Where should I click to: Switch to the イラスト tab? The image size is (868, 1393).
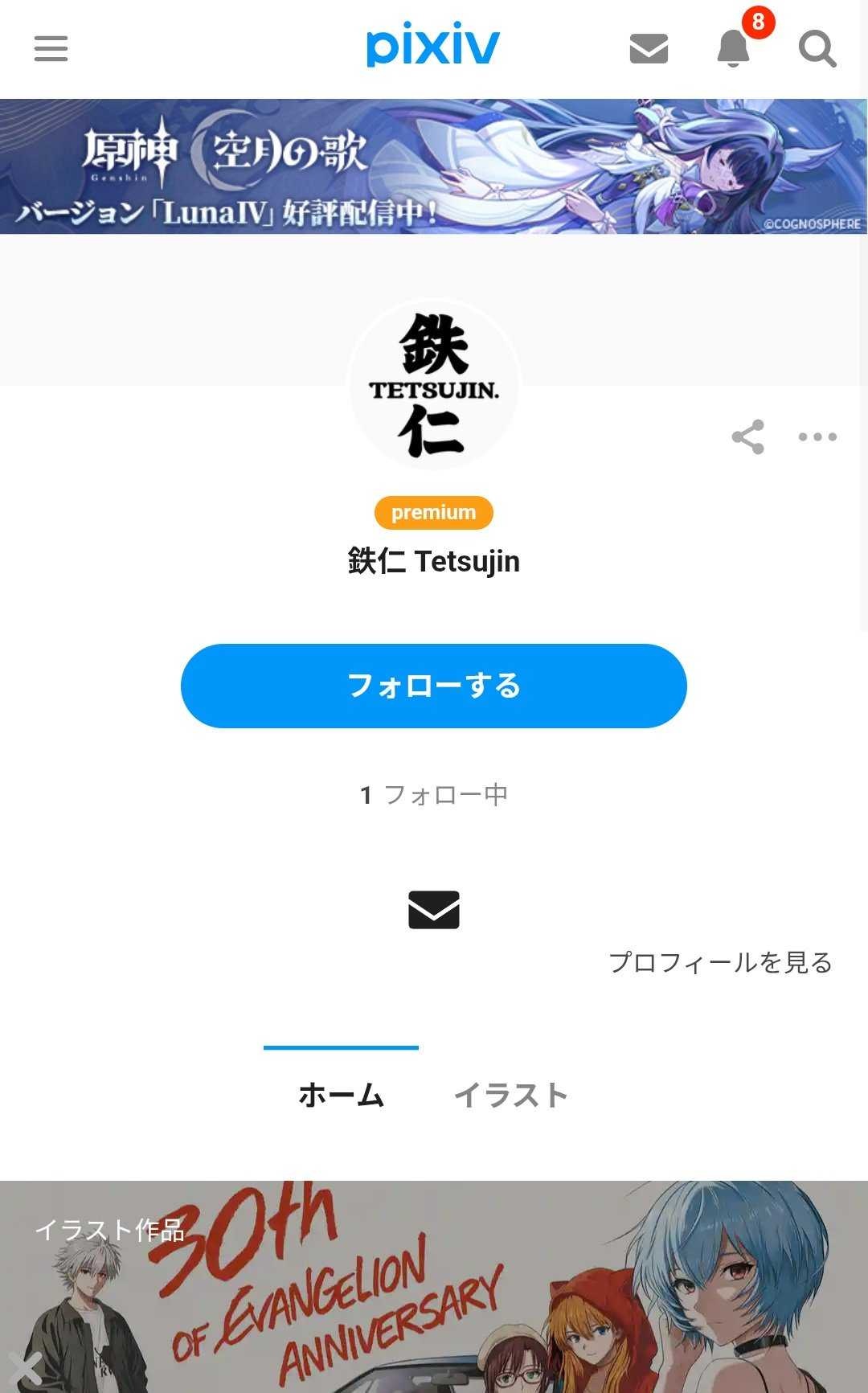point(511,1094)
